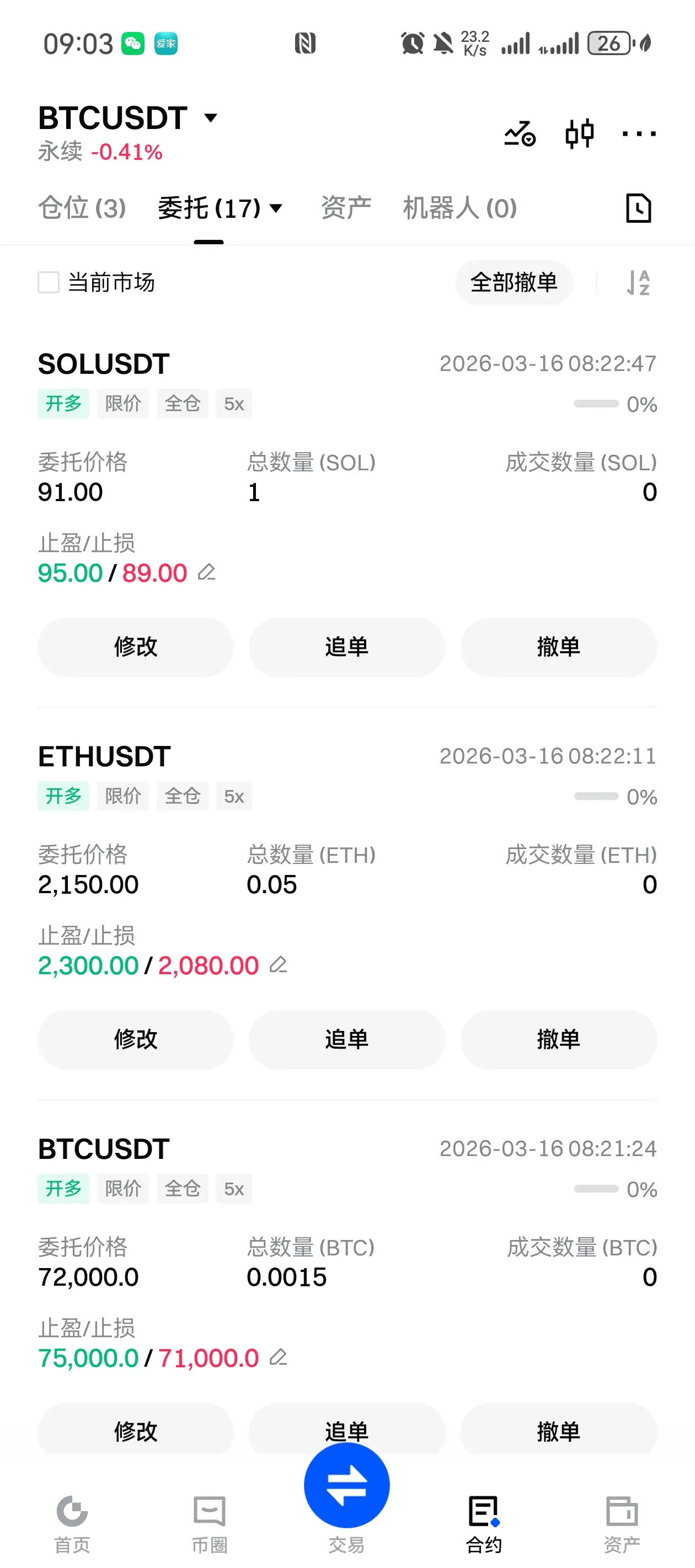The width and height of the screenshot is (695, 1568).
Task: Tap the blue 交易 swap button
Action: click(346, 1486)
